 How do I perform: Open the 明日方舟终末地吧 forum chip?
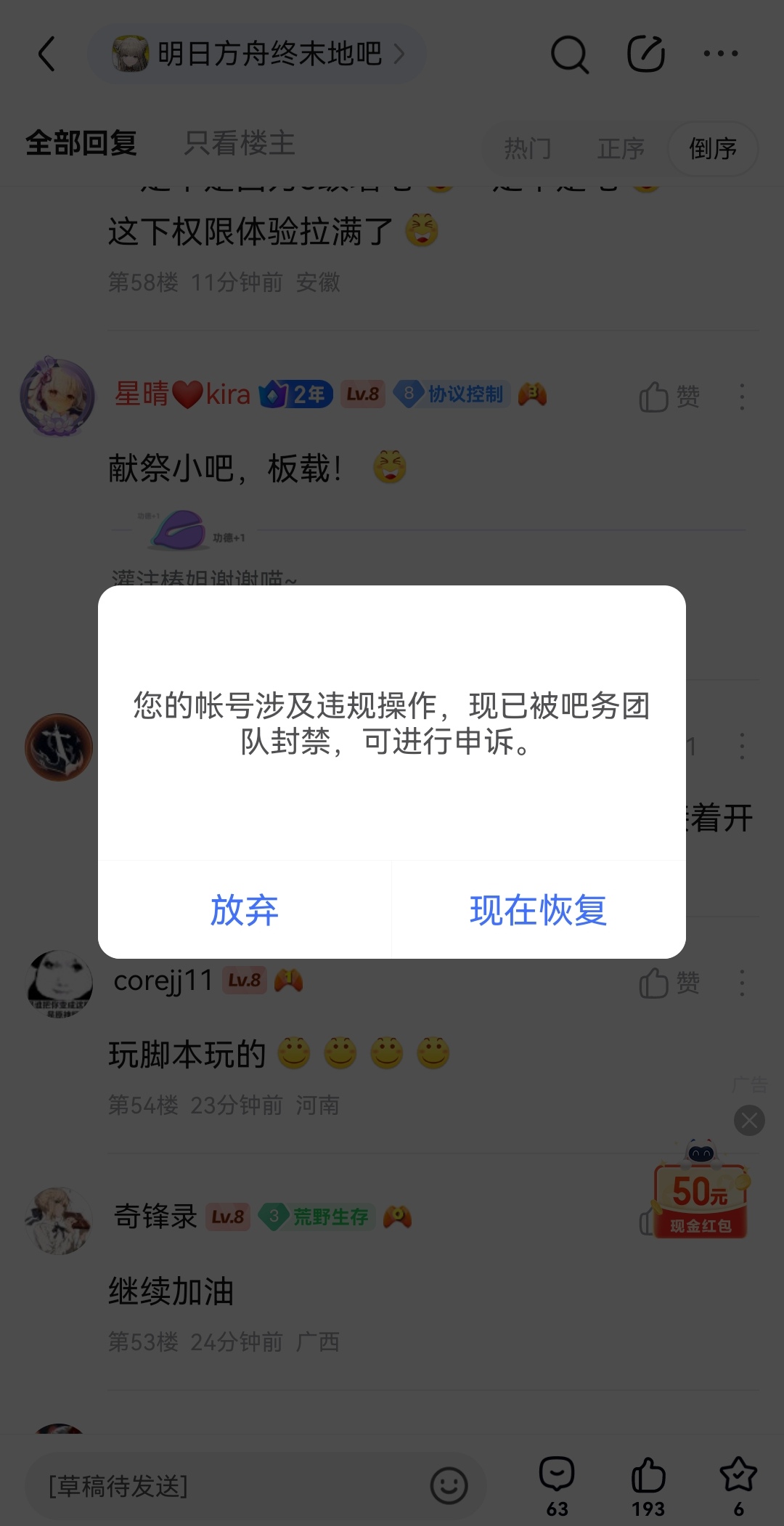pos(257,54)
